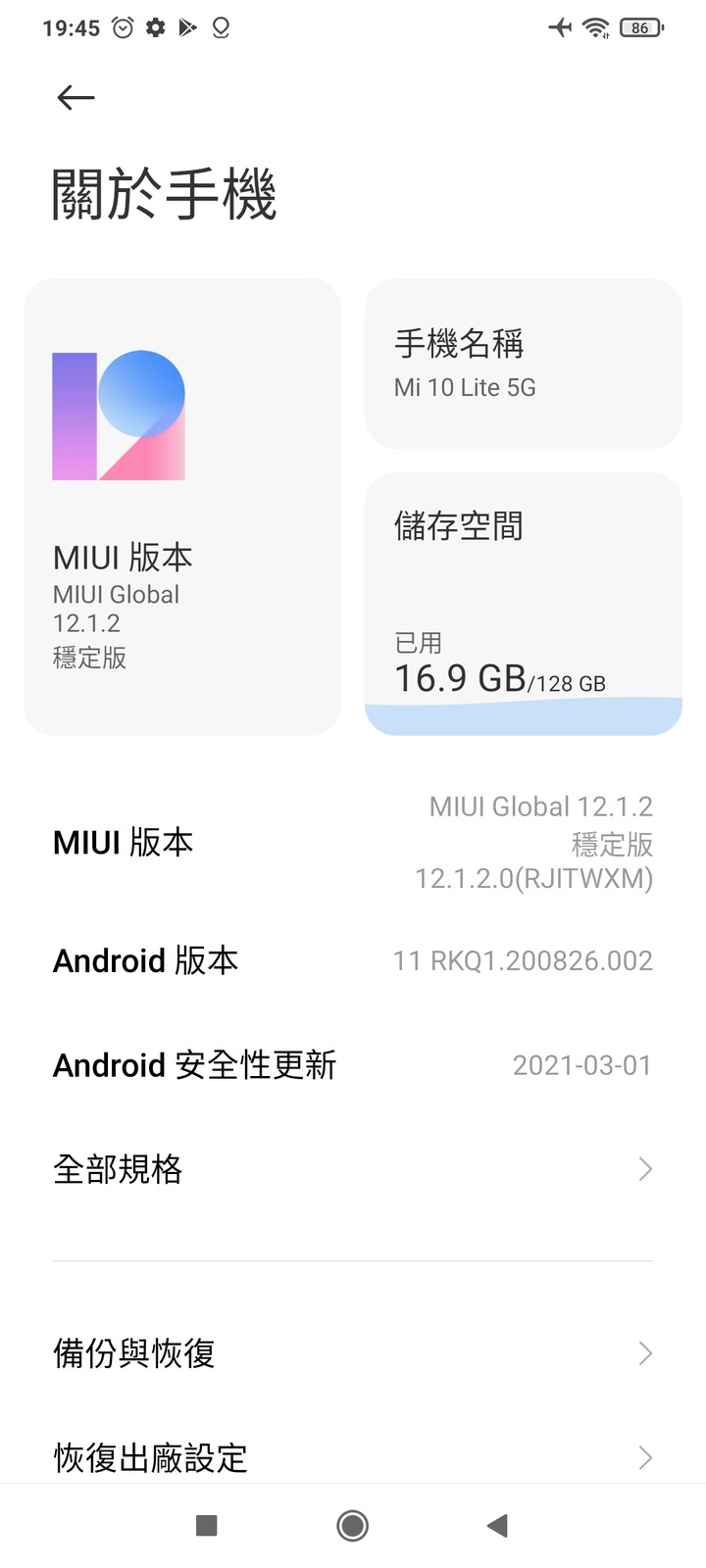The height and width of the screenshot is (1568, 706).
Task: Open the 手機名稱 card
Action: coord(524,364)
